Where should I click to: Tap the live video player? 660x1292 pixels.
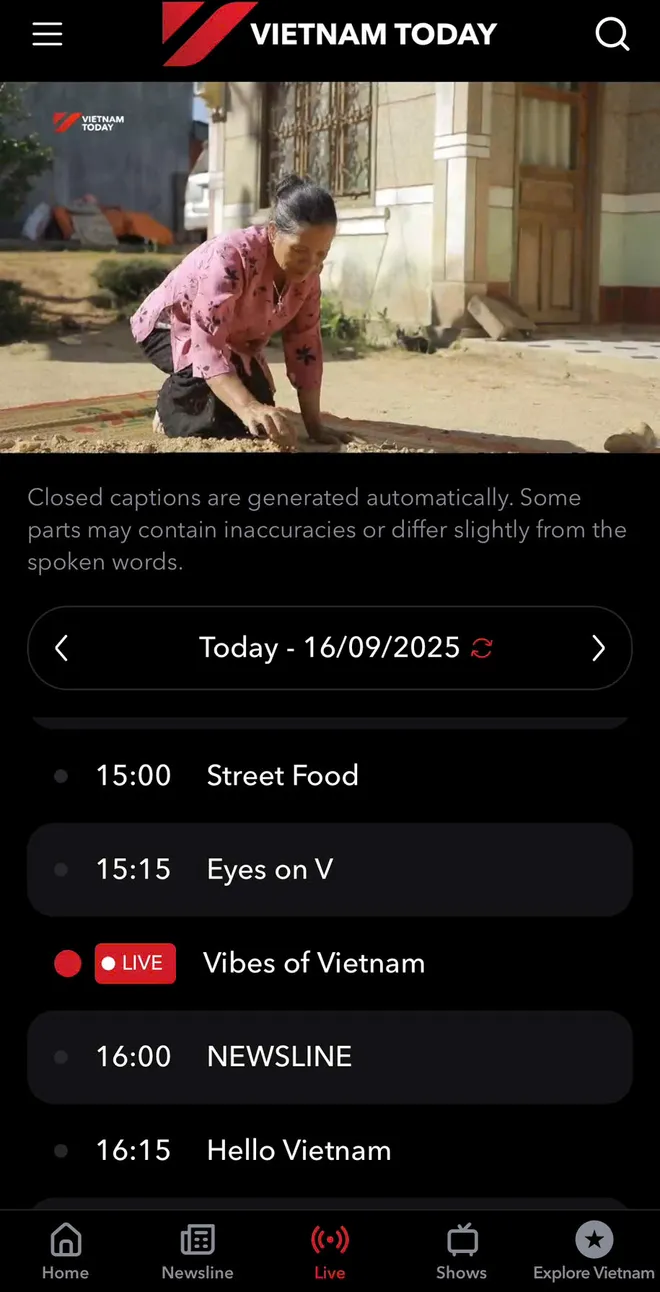[x=330, y=267]
